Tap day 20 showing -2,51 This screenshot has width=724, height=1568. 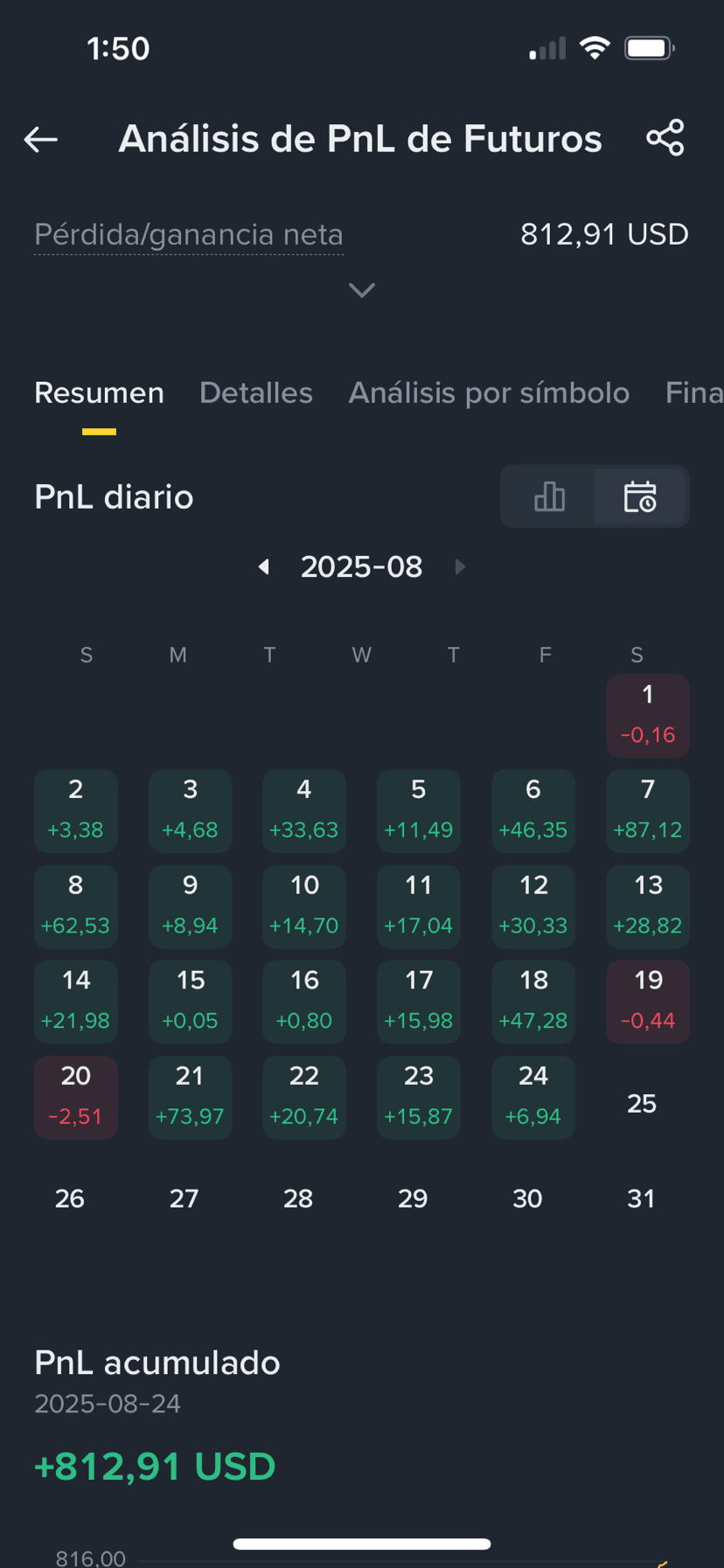click(x=75, y=1097)
